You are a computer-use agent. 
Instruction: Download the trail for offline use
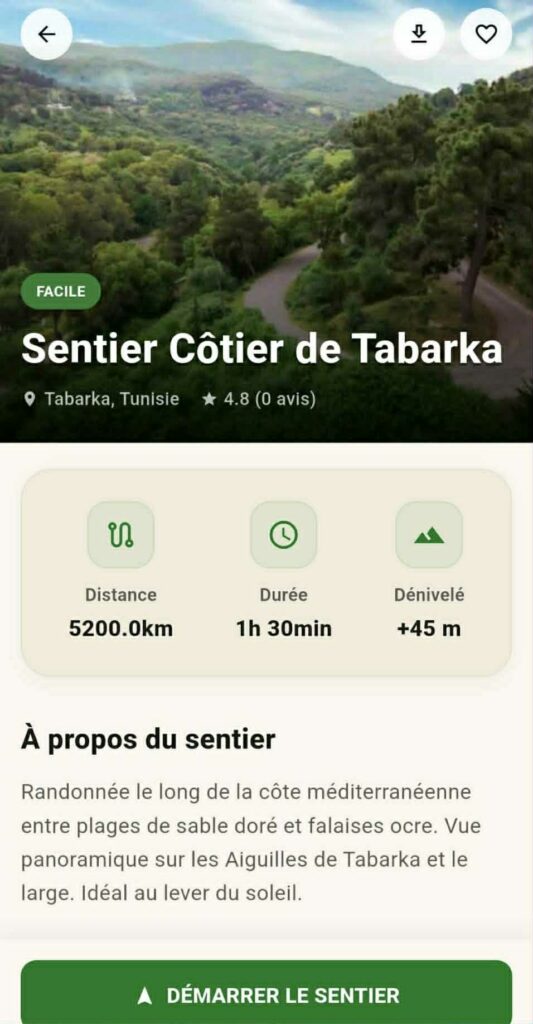[x=419, y=34]
